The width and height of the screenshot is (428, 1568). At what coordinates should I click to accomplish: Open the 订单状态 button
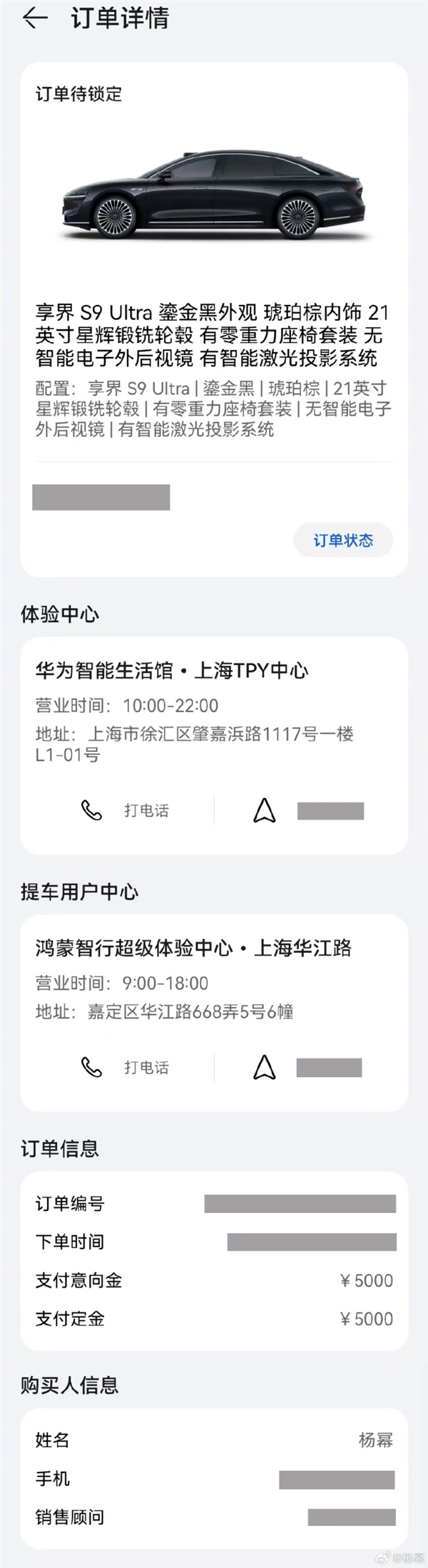(x=343, y=540)
